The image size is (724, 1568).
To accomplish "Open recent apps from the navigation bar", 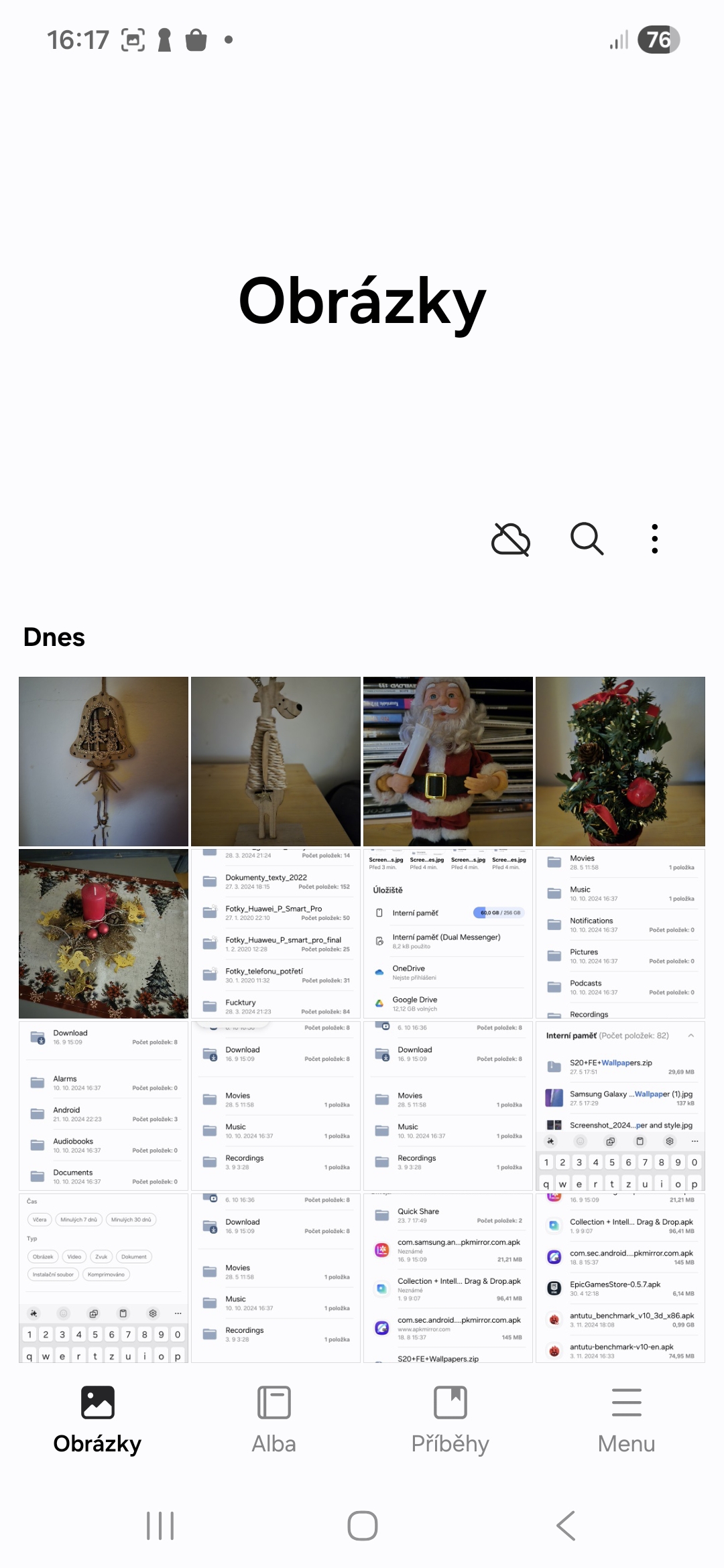I will pyautogui.click(x=160, y=1526).
